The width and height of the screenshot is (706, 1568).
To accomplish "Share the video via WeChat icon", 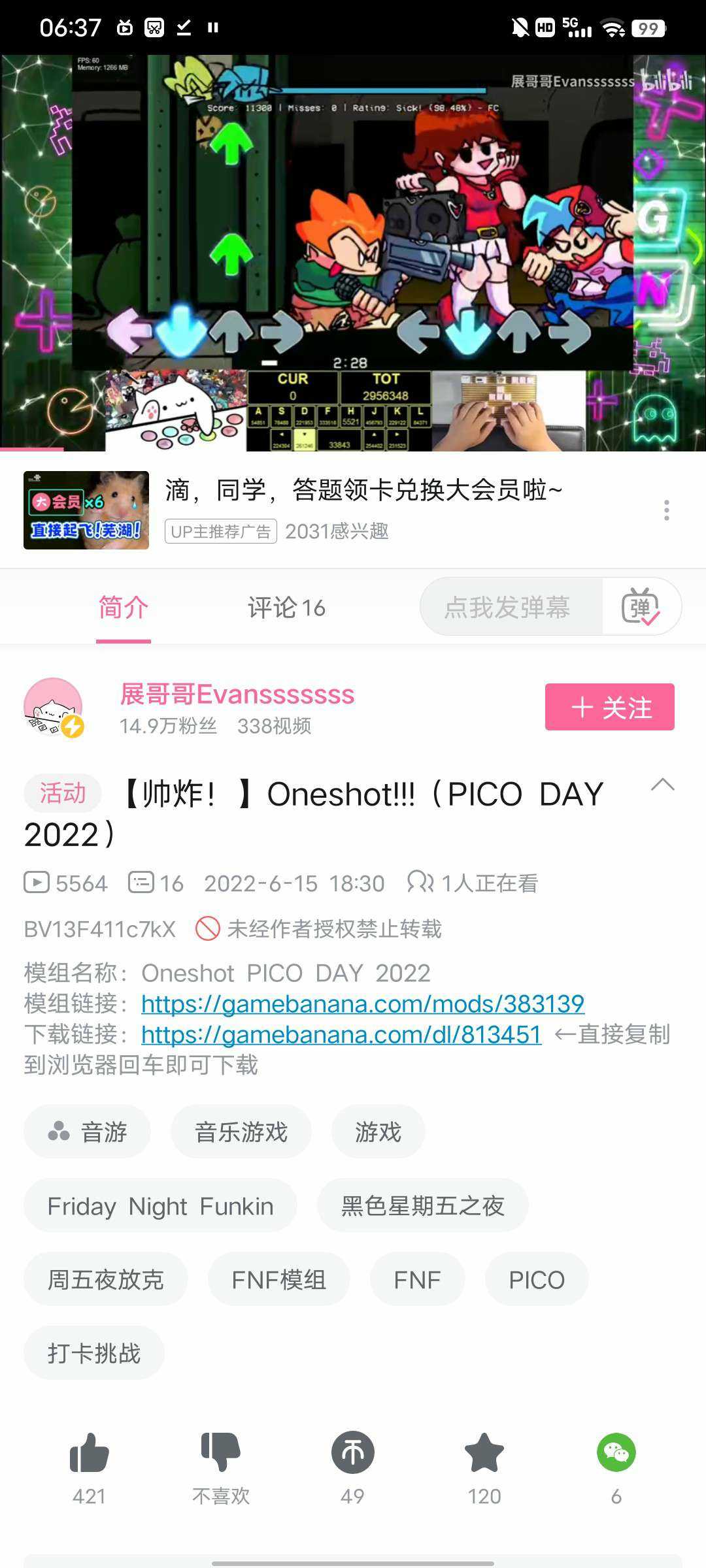I will coord(616,1454).
